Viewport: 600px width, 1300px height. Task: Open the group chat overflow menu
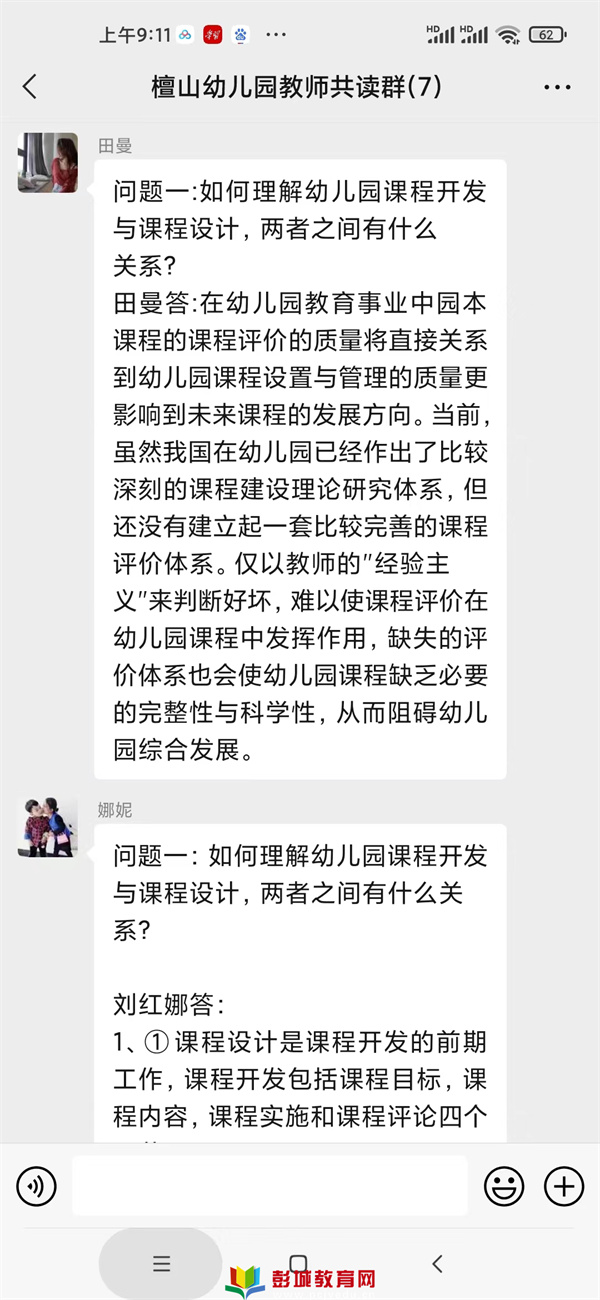557,88
